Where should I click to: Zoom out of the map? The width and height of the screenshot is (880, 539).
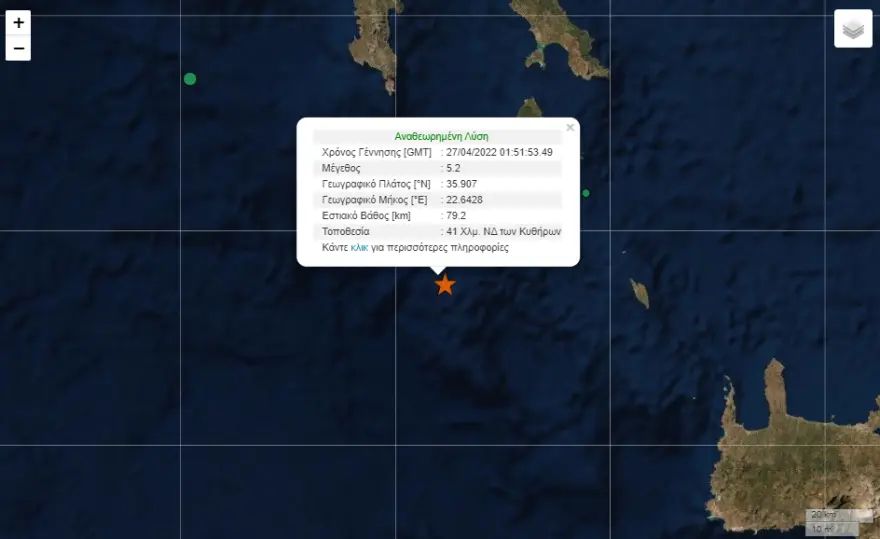[x=18, y=48]
